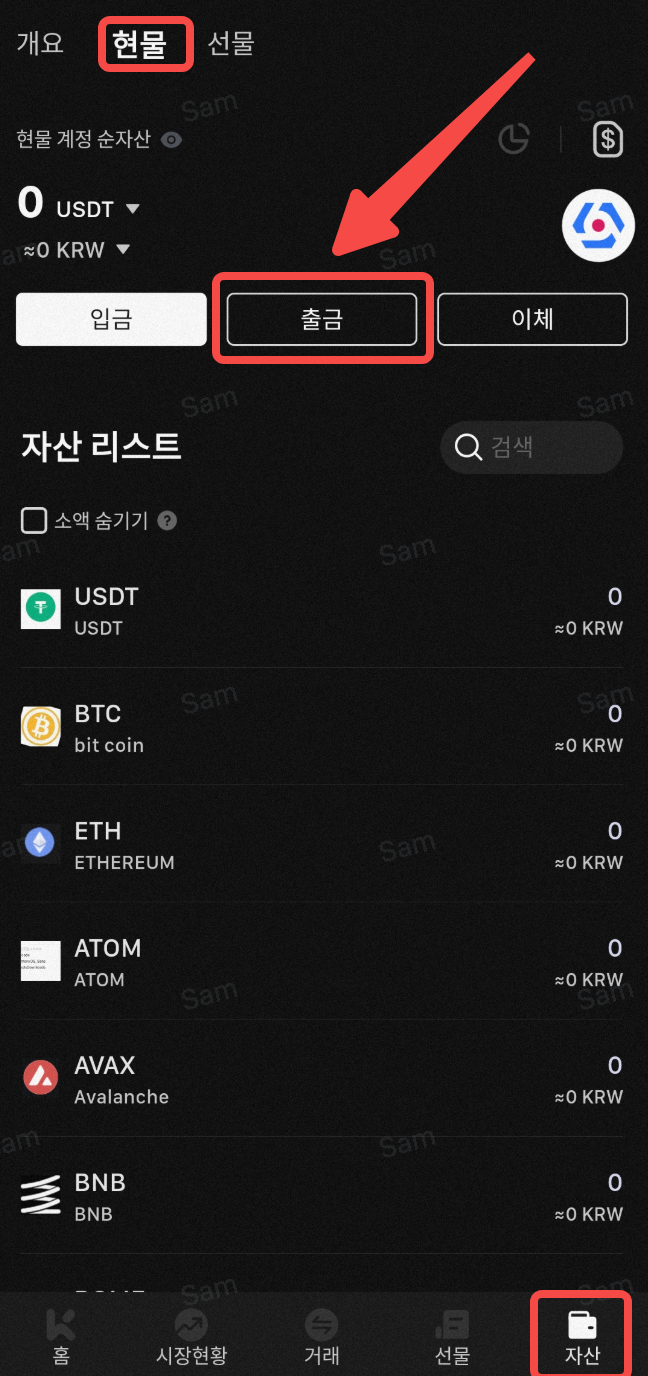This screenshot has height=1376, width=648.
Task: Open the ETH asset row
Action: click(322, 844)
